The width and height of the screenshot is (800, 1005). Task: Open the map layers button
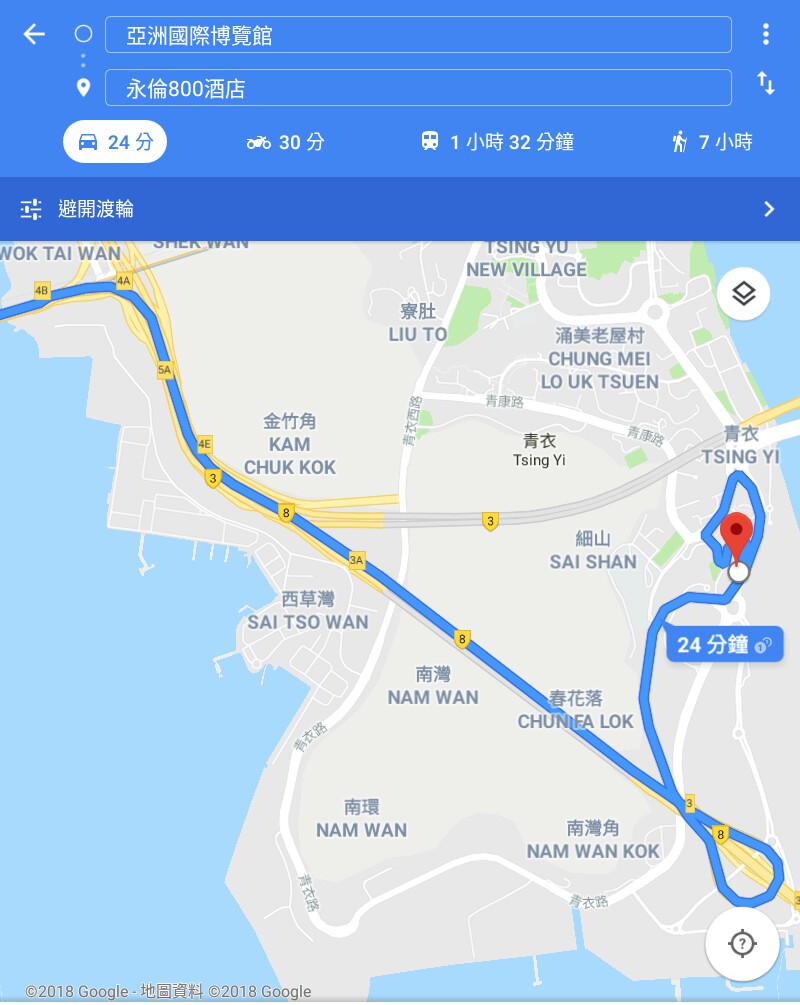coord(743,294)
